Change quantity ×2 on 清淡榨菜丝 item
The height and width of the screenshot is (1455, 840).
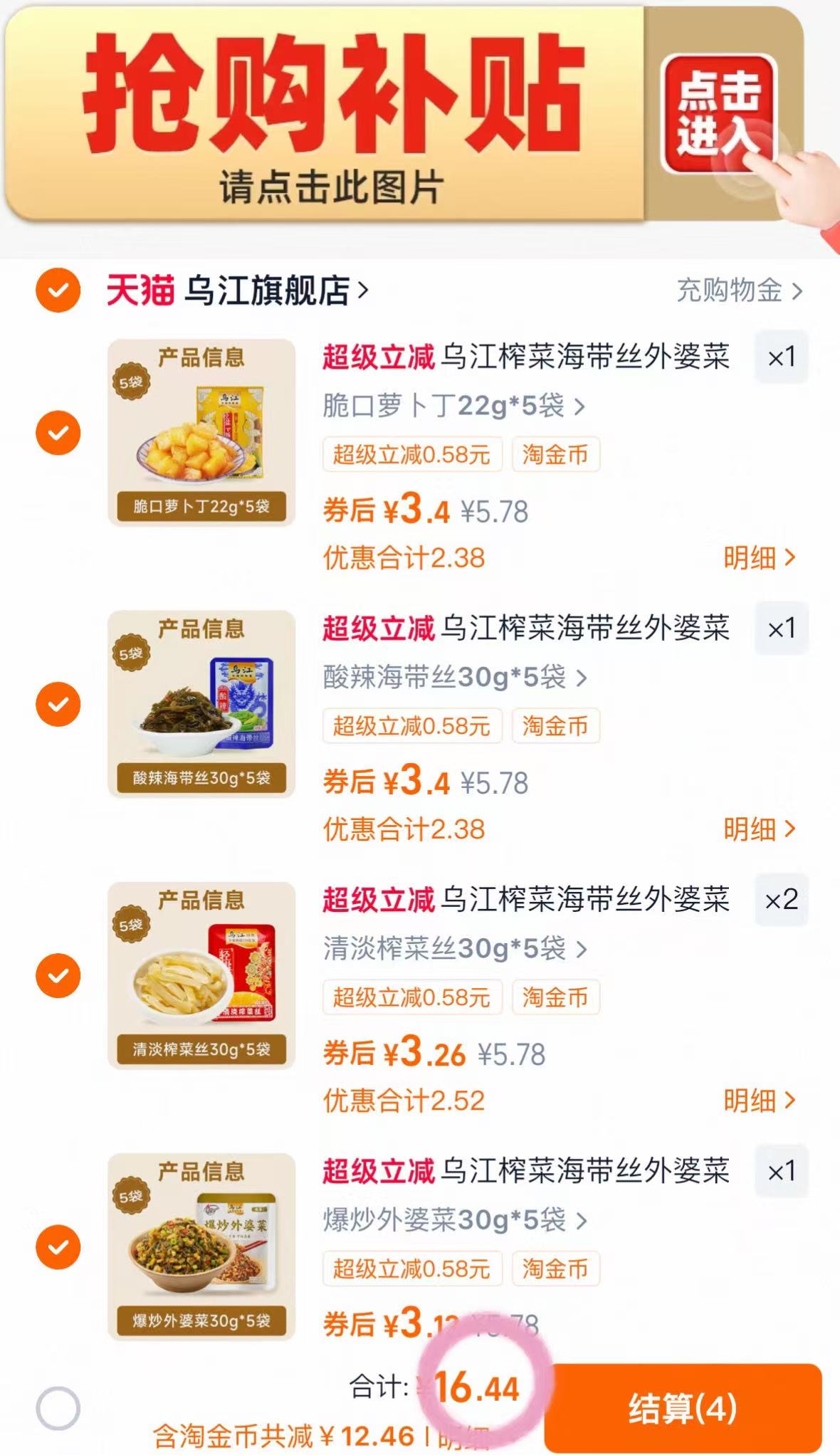click(x=781, y=900)
